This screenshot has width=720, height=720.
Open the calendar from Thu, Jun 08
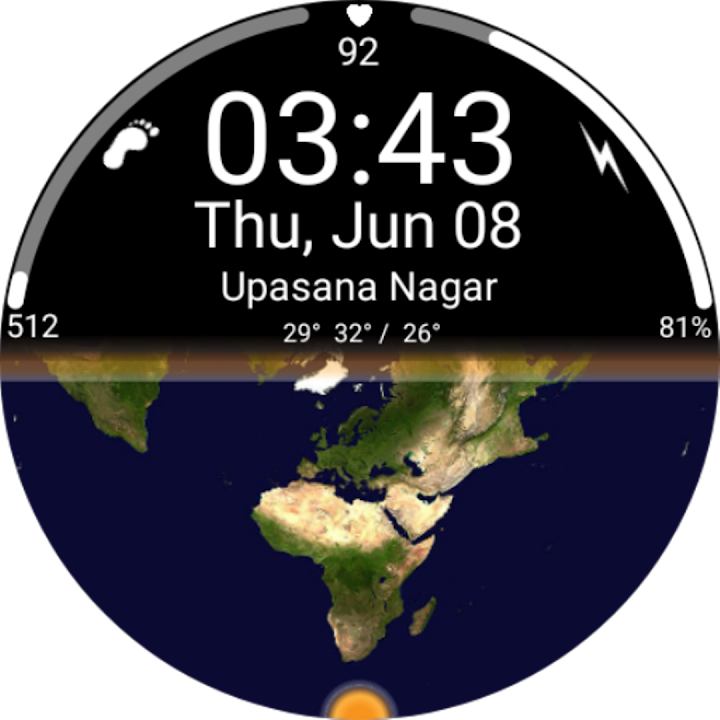[x=359, y=225]
